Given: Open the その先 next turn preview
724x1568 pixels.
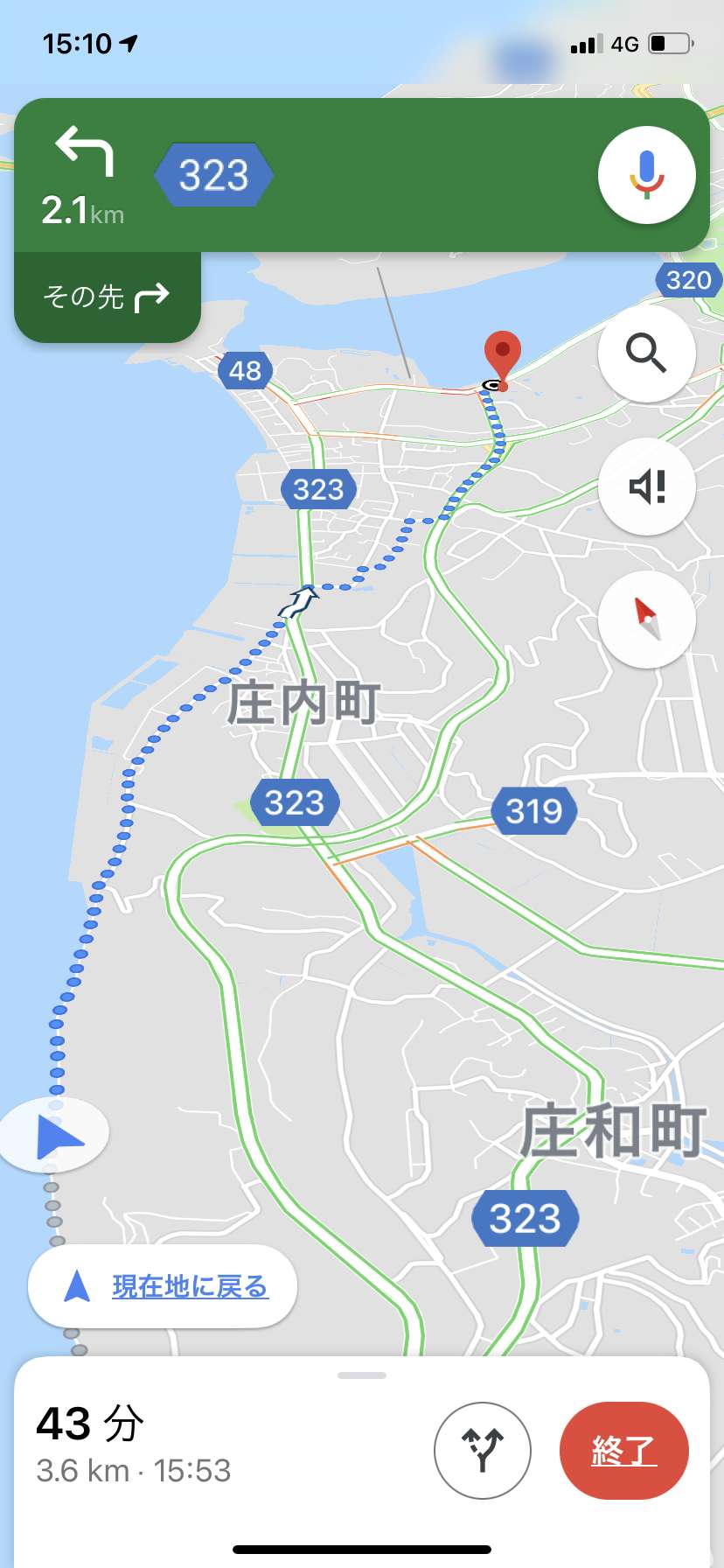Looking at the screenshot, I should click(108, 297).
